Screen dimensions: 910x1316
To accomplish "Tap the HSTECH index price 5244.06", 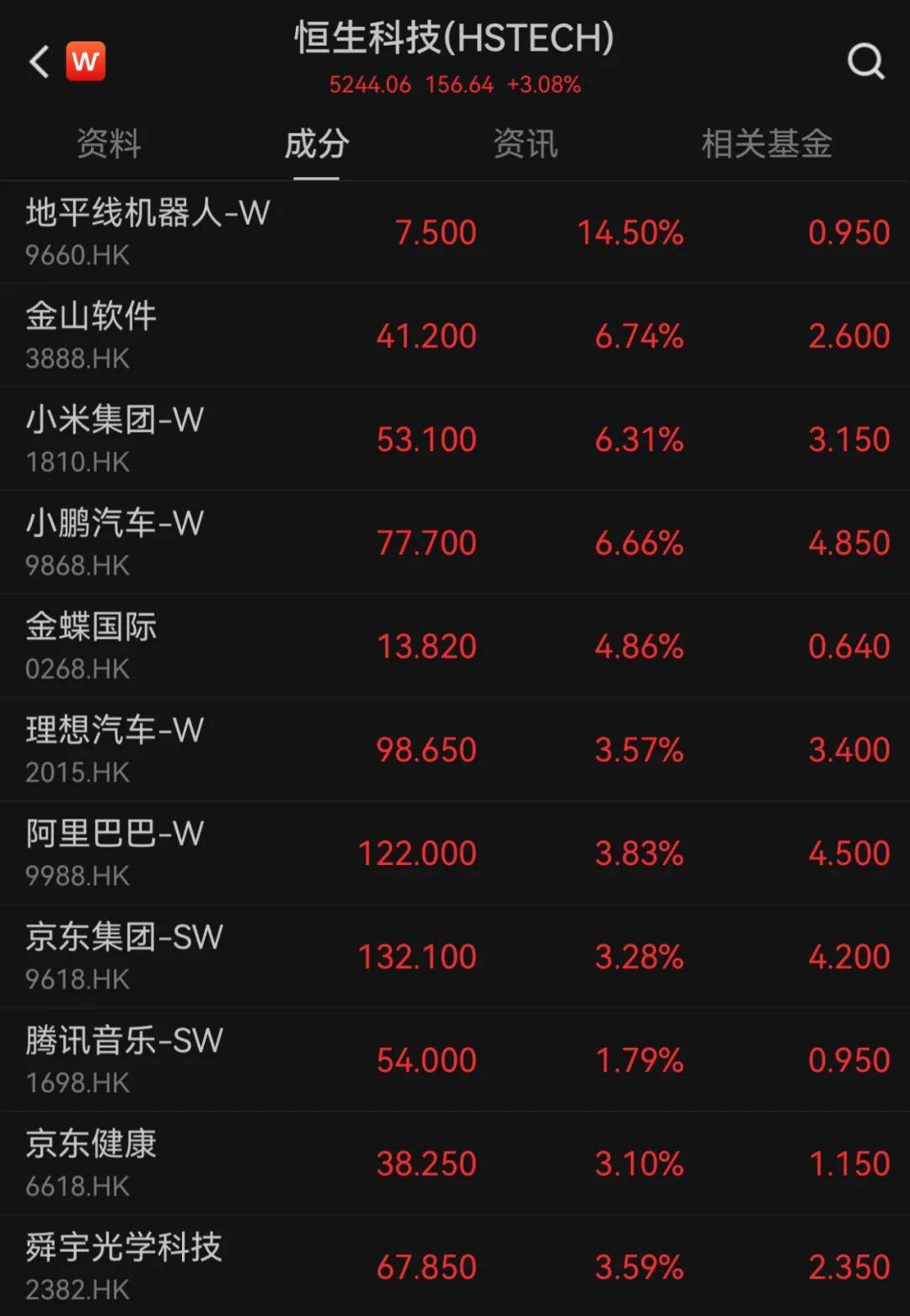I will click(x=370, y=84).
